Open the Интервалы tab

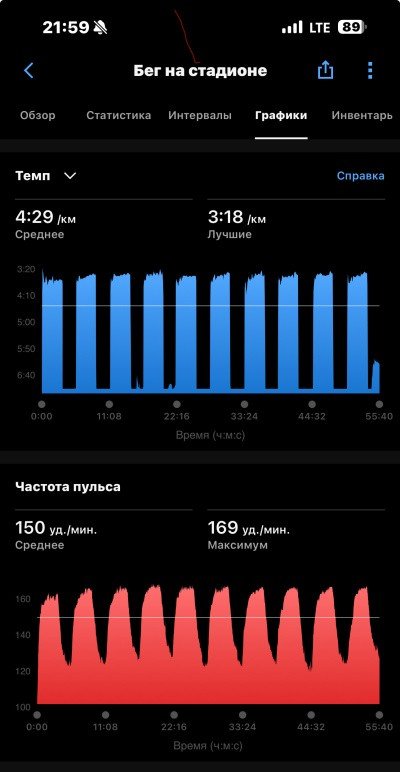click(200, 116)
